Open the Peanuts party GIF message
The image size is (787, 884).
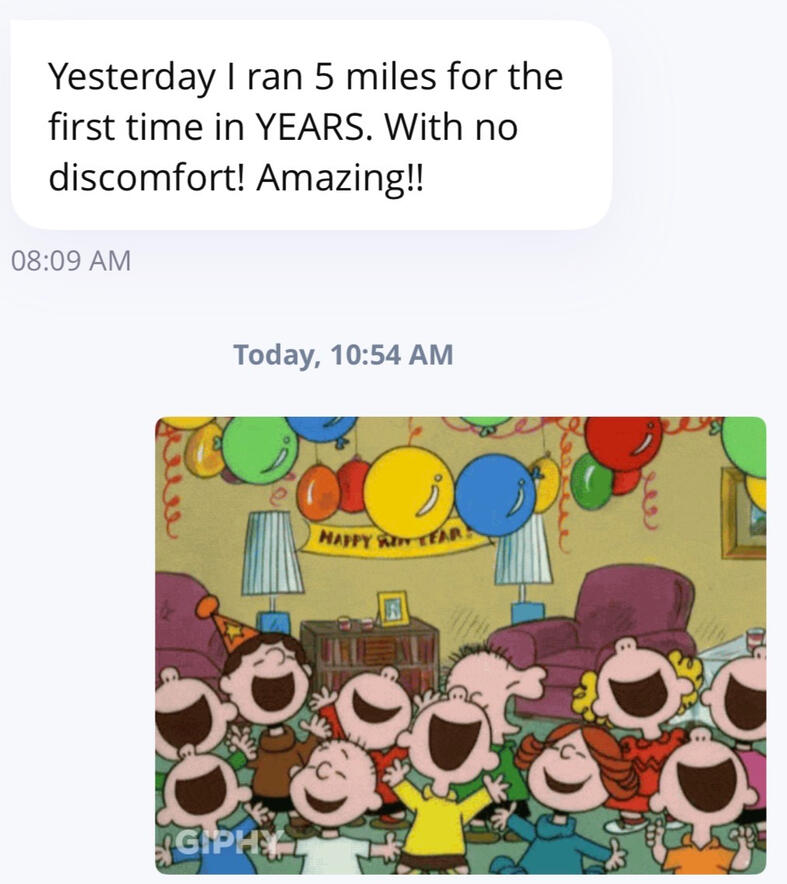pyautogui.click(x=460, y=645)
